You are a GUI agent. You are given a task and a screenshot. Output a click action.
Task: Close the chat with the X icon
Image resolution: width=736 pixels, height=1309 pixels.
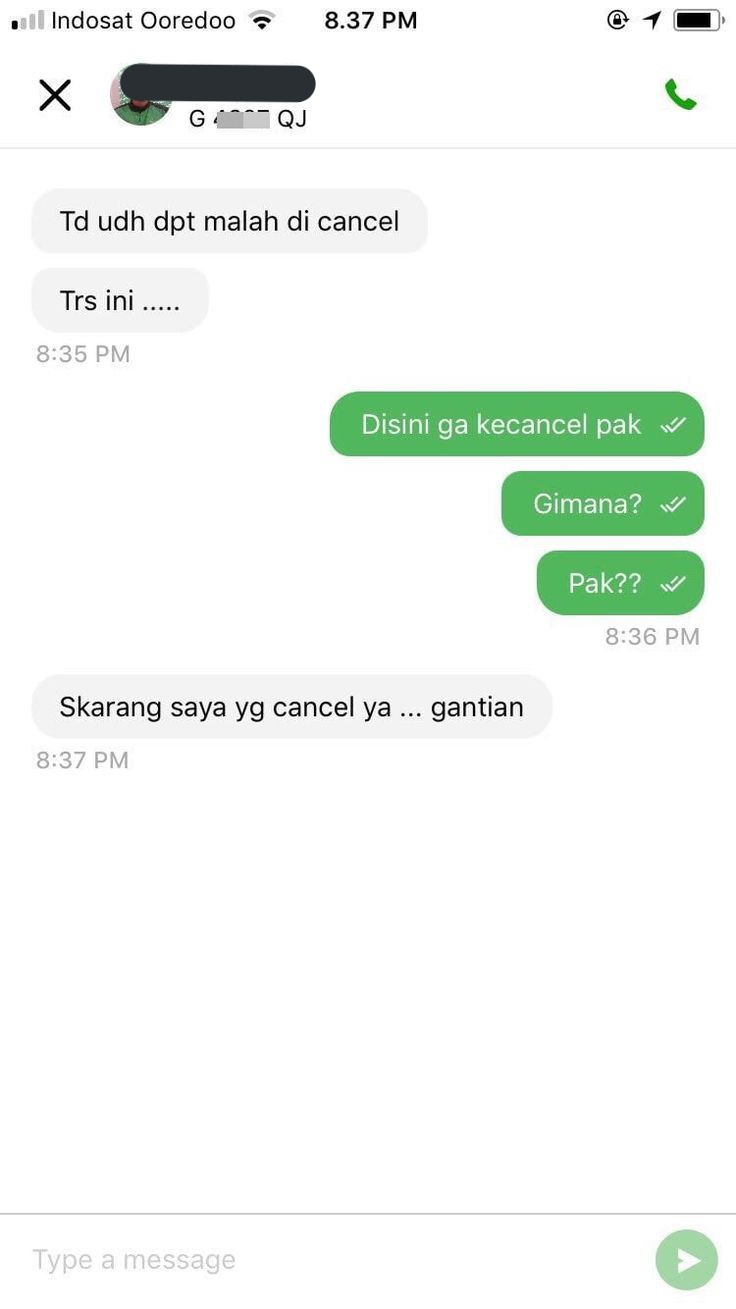55,95
